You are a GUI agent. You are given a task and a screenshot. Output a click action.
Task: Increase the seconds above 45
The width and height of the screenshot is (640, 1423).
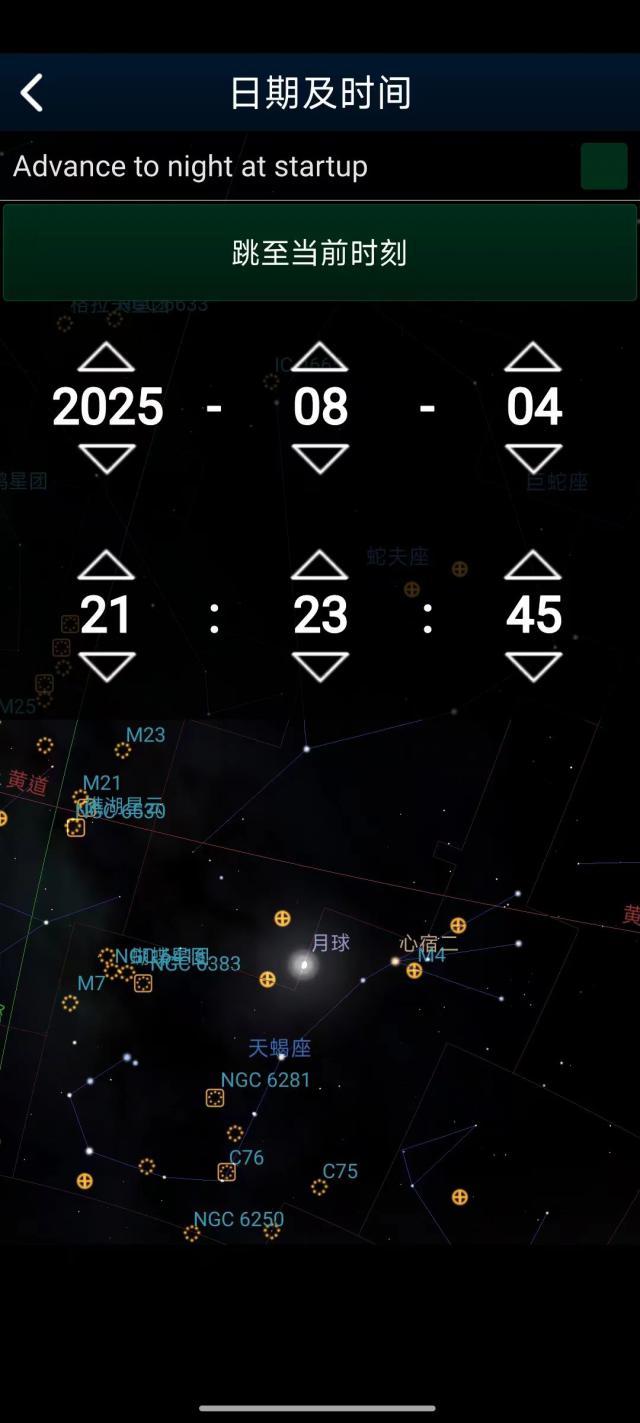(533, 565)
